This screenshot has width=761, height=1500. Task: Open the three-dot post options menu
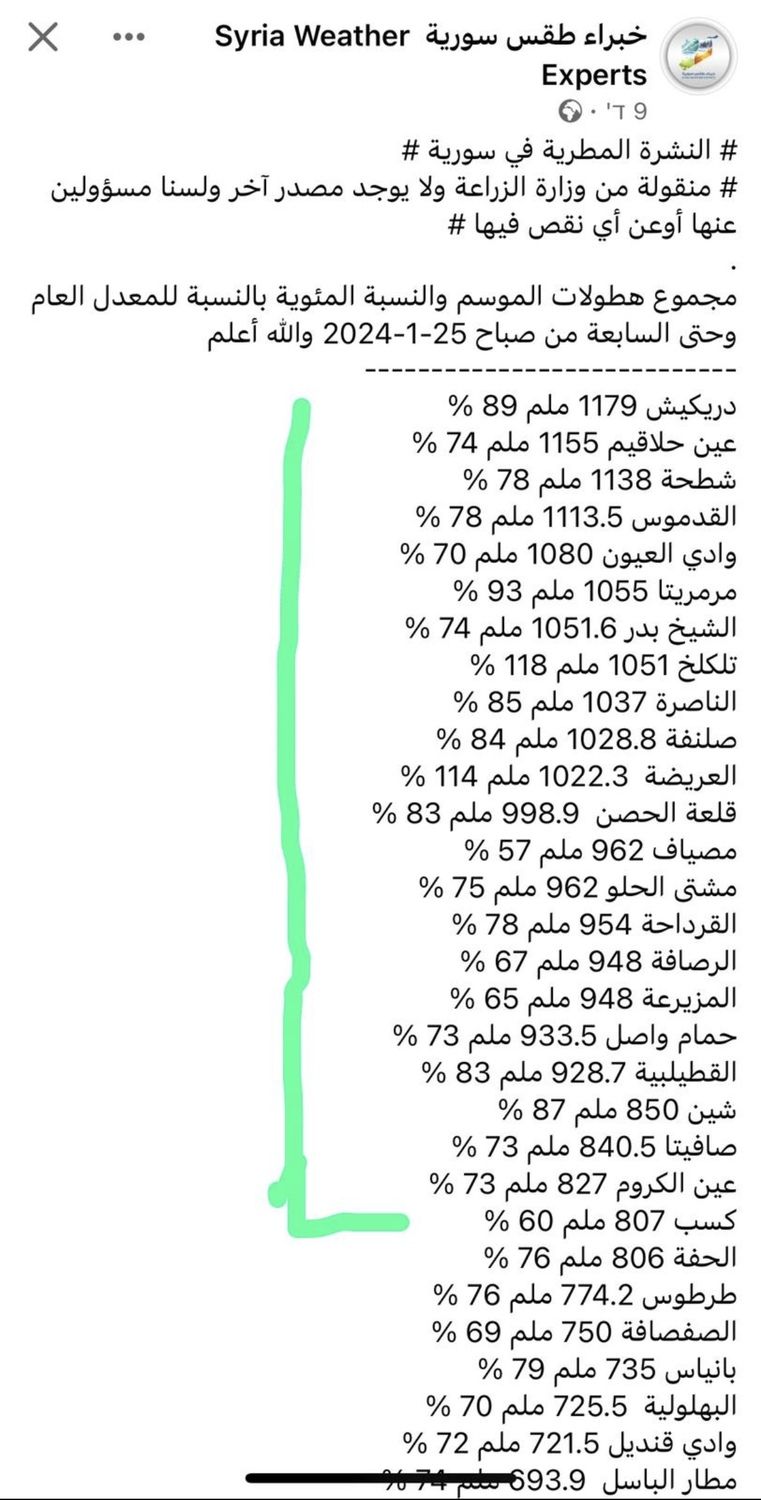(129, 38)
